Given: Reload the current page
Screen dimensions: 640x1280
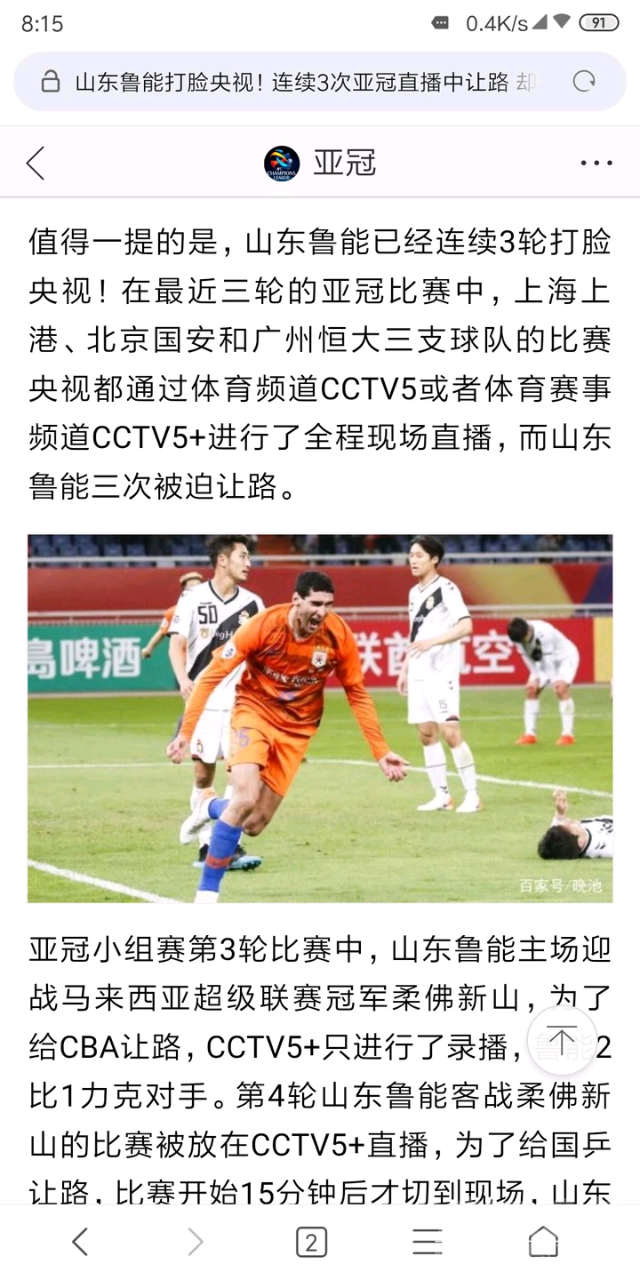Looking at the screenshot, I should (584, 82).
